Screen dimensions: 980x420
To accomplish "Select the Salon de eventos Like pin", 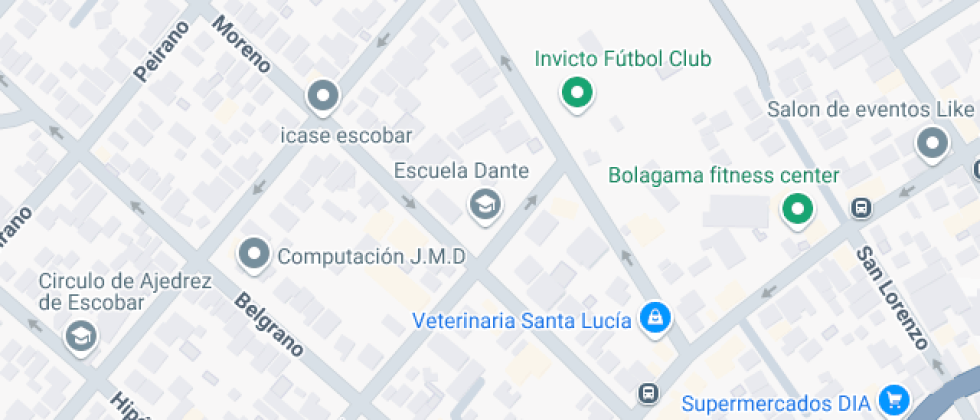I will point(932,145).
